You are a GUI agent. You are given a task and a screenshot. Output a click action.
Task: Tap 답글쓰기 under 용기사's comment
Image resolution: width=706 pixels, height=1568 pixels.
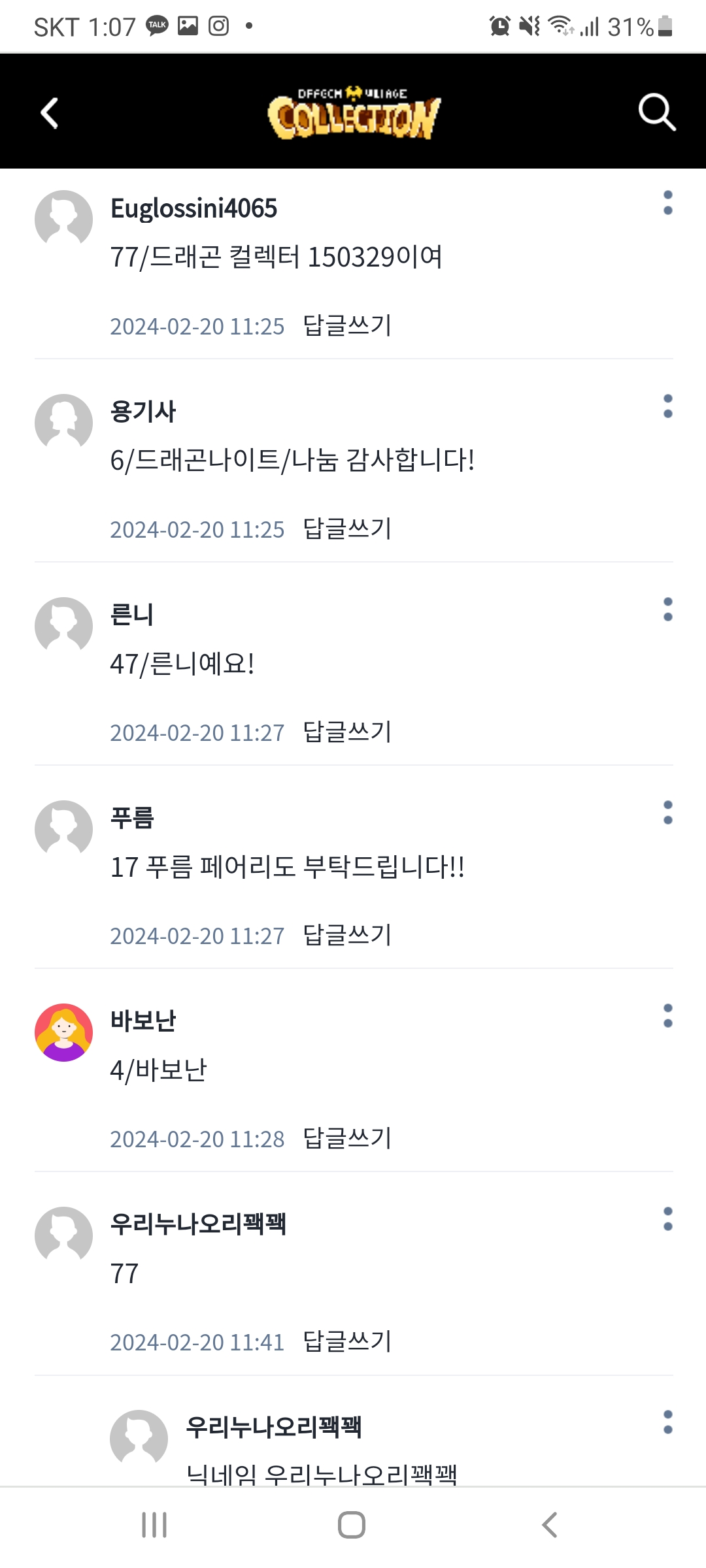(347, 529)
